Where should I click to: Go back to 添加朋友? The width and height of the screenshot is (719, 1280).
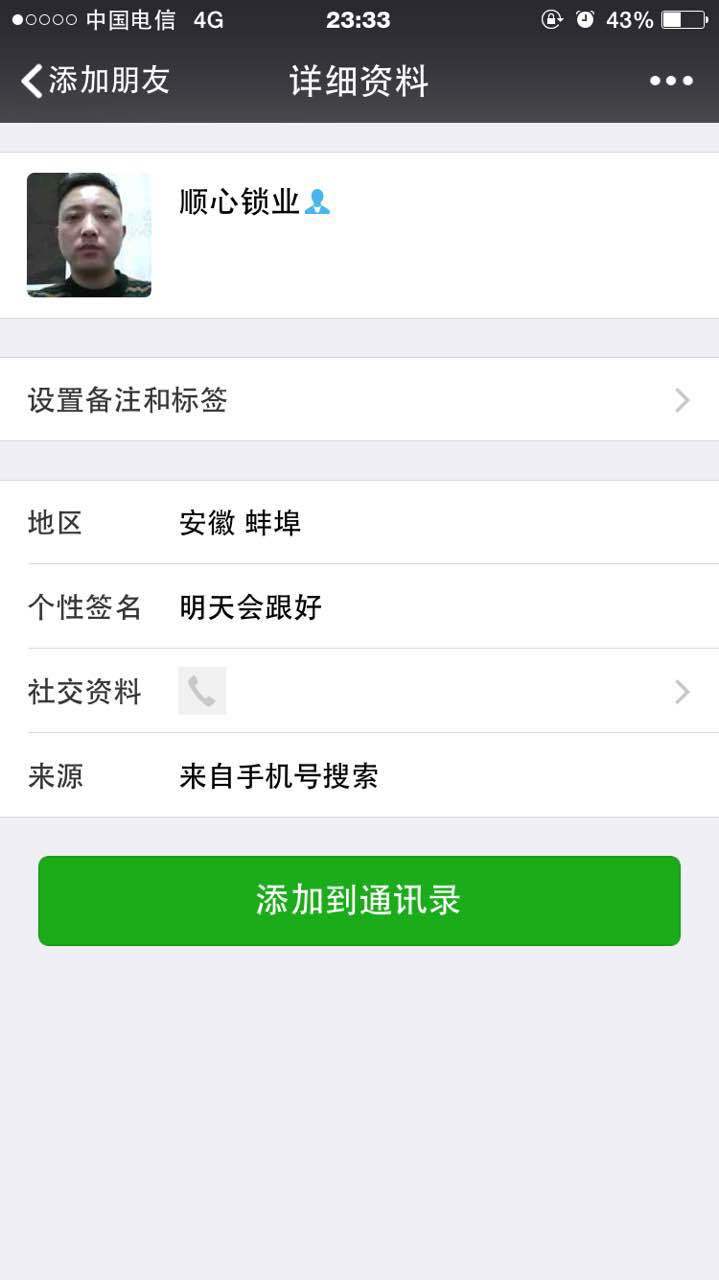(95, 81)
